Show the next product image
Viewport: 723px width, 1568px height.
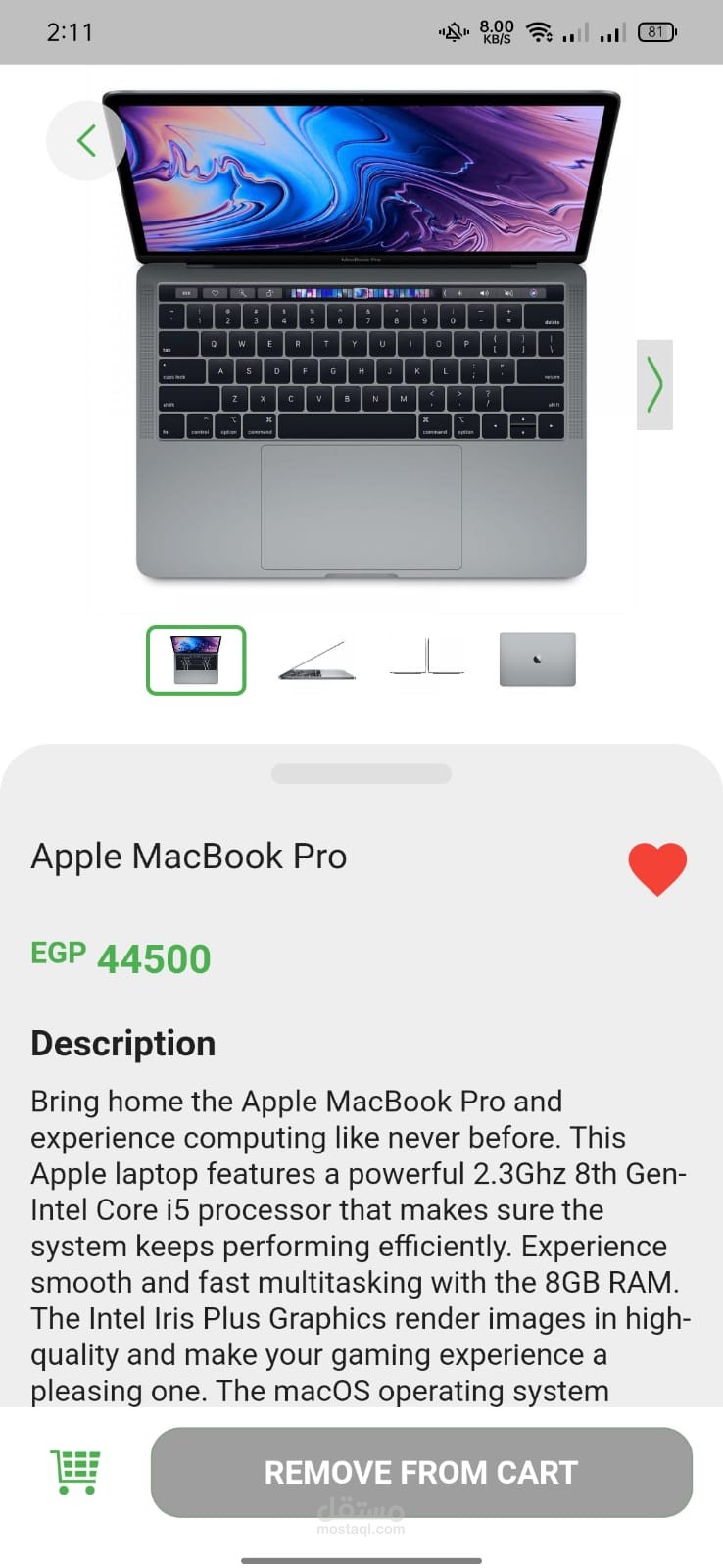(654, 384)
